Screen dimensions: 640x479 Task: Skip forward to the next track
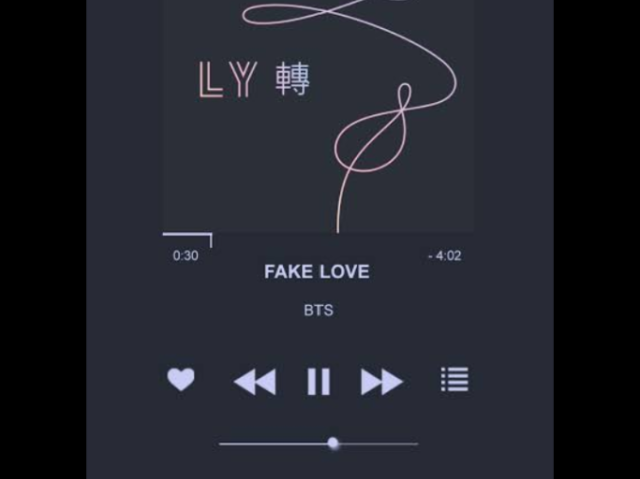click(381, 381)
